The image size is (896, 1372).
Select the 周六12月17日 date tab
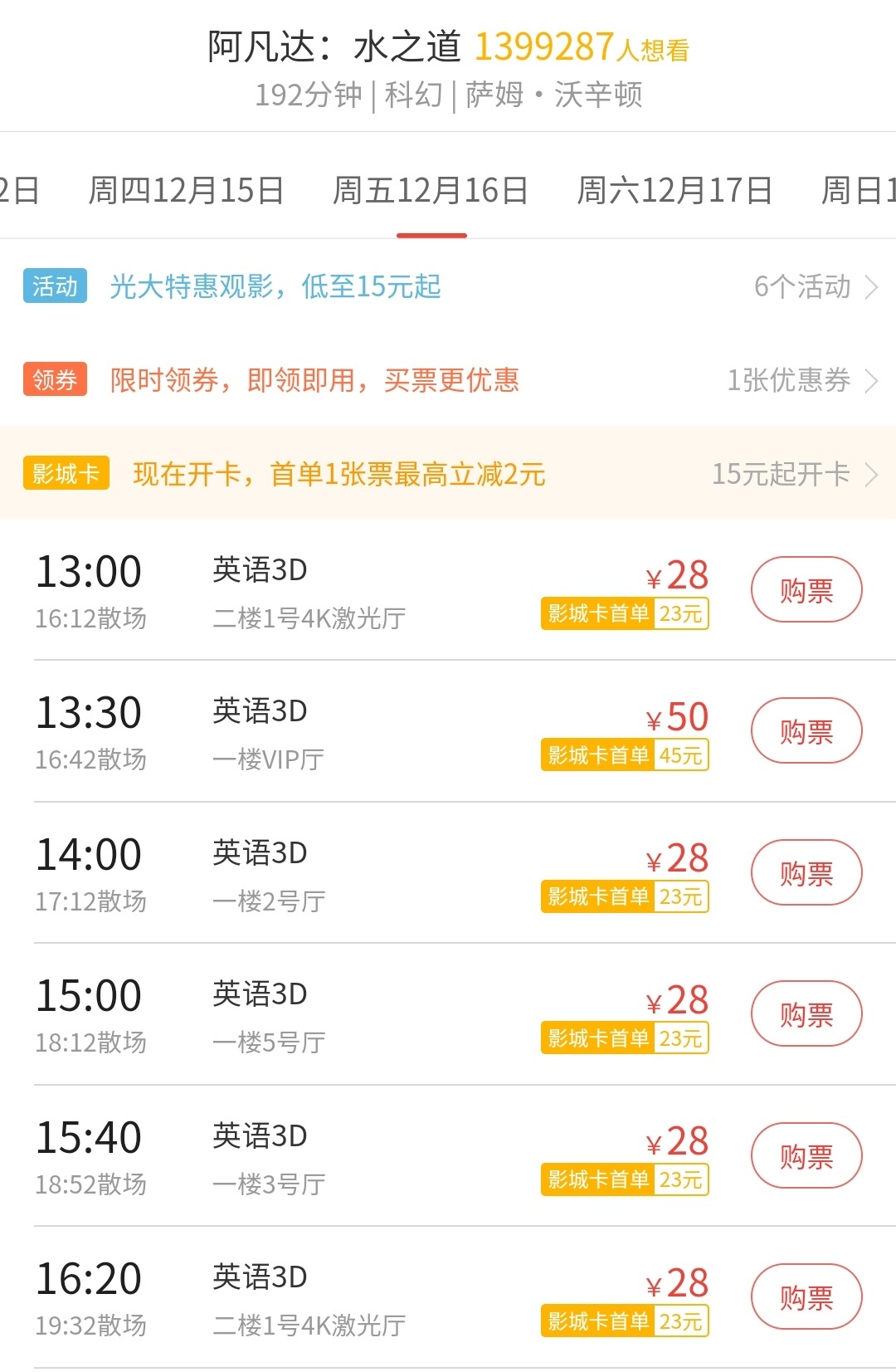(674, 191)
